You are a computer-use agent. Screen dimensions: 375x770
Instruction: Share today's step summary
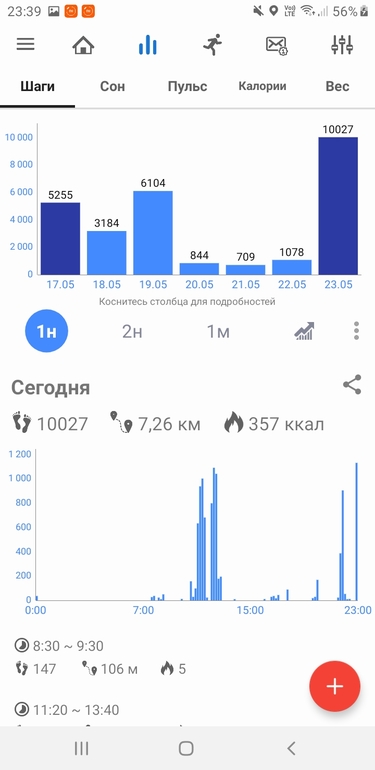click(352, 385)
